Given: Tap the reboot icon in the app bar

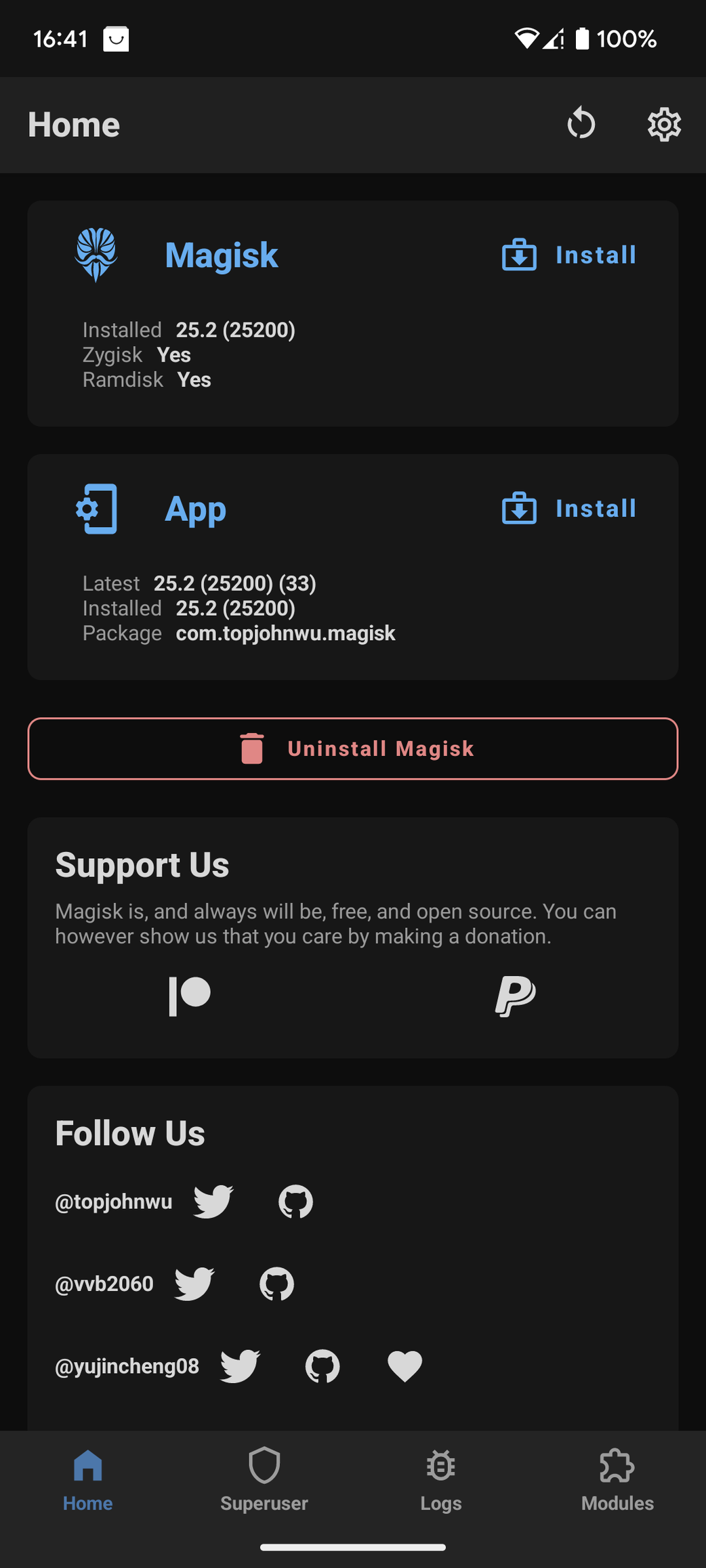Looking at the screenshot, I should pyautogui.click(x=581, y=124).
